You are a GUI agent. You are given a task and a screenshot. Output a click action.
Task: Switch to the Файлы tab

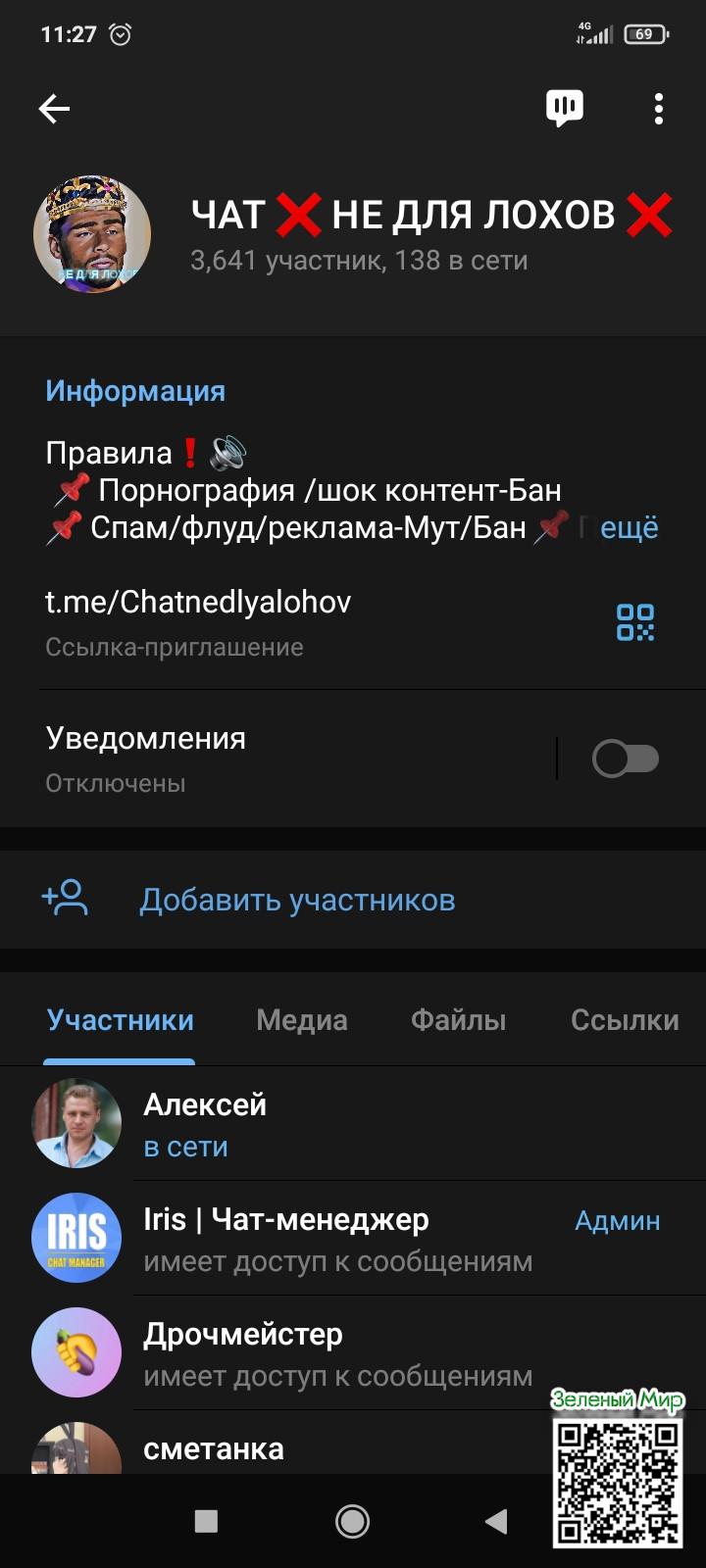click(x=458, y=1020)
